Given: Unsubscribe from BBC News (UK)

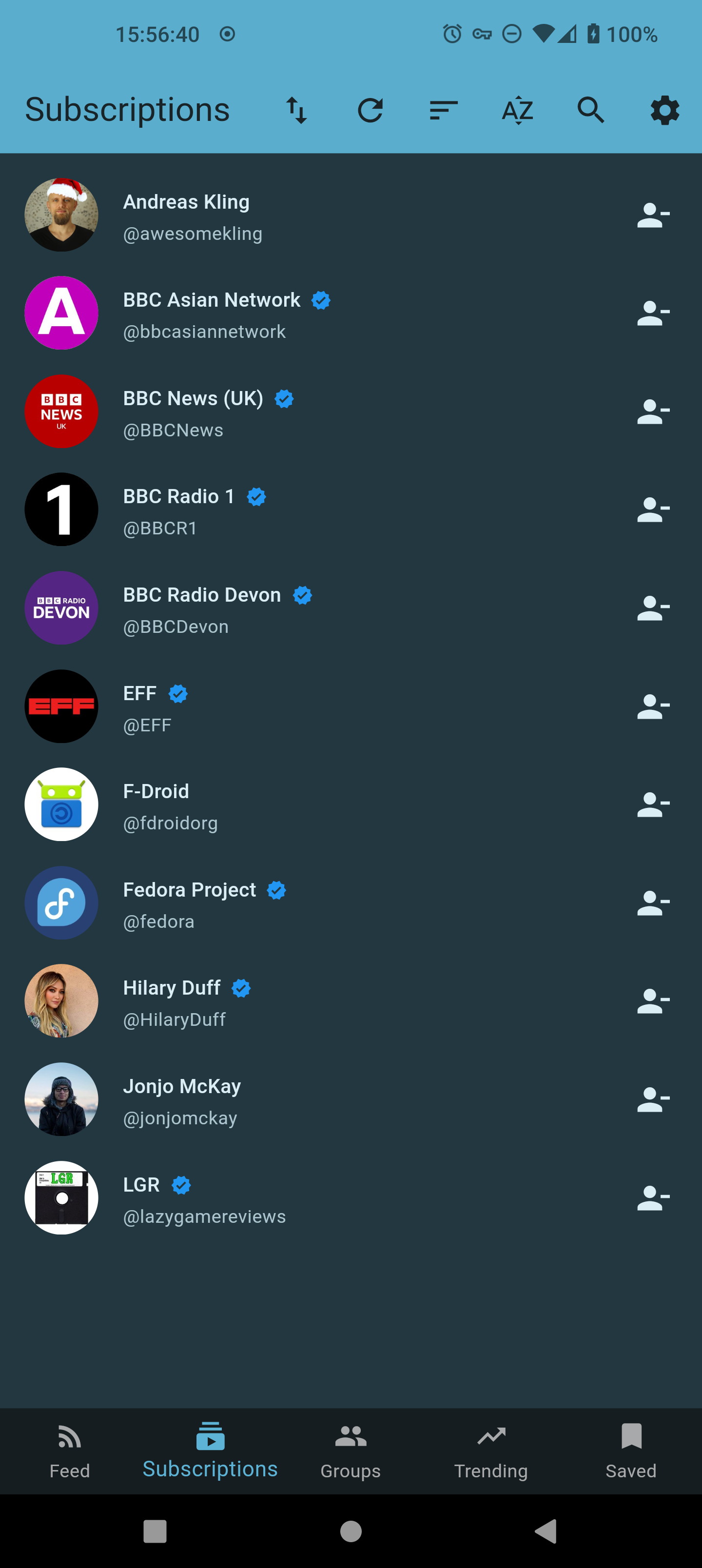Looking at the screenshot, I should point(653,412).
